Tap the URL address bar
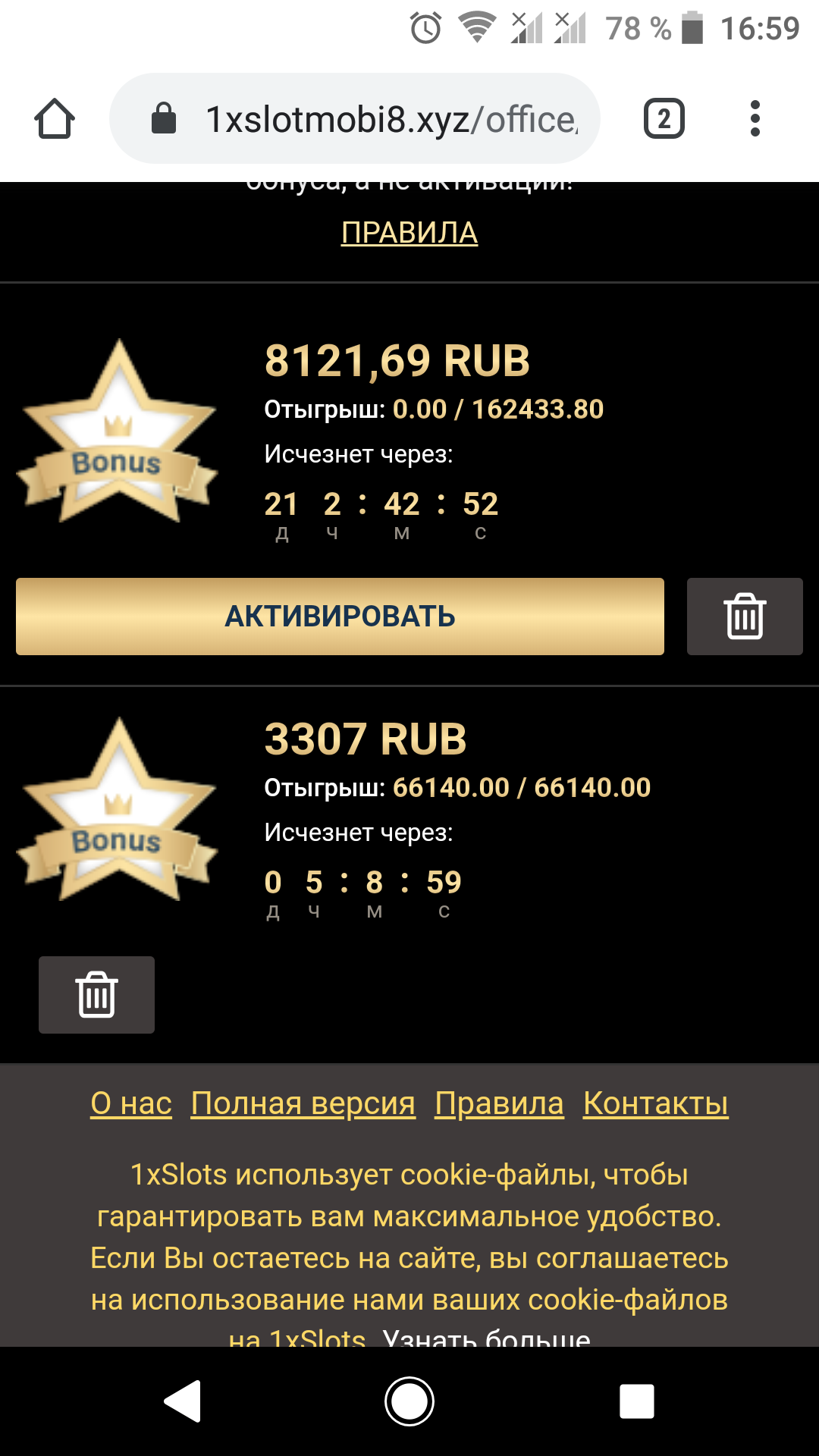819x1456 pixels. (x=364, y=119)
